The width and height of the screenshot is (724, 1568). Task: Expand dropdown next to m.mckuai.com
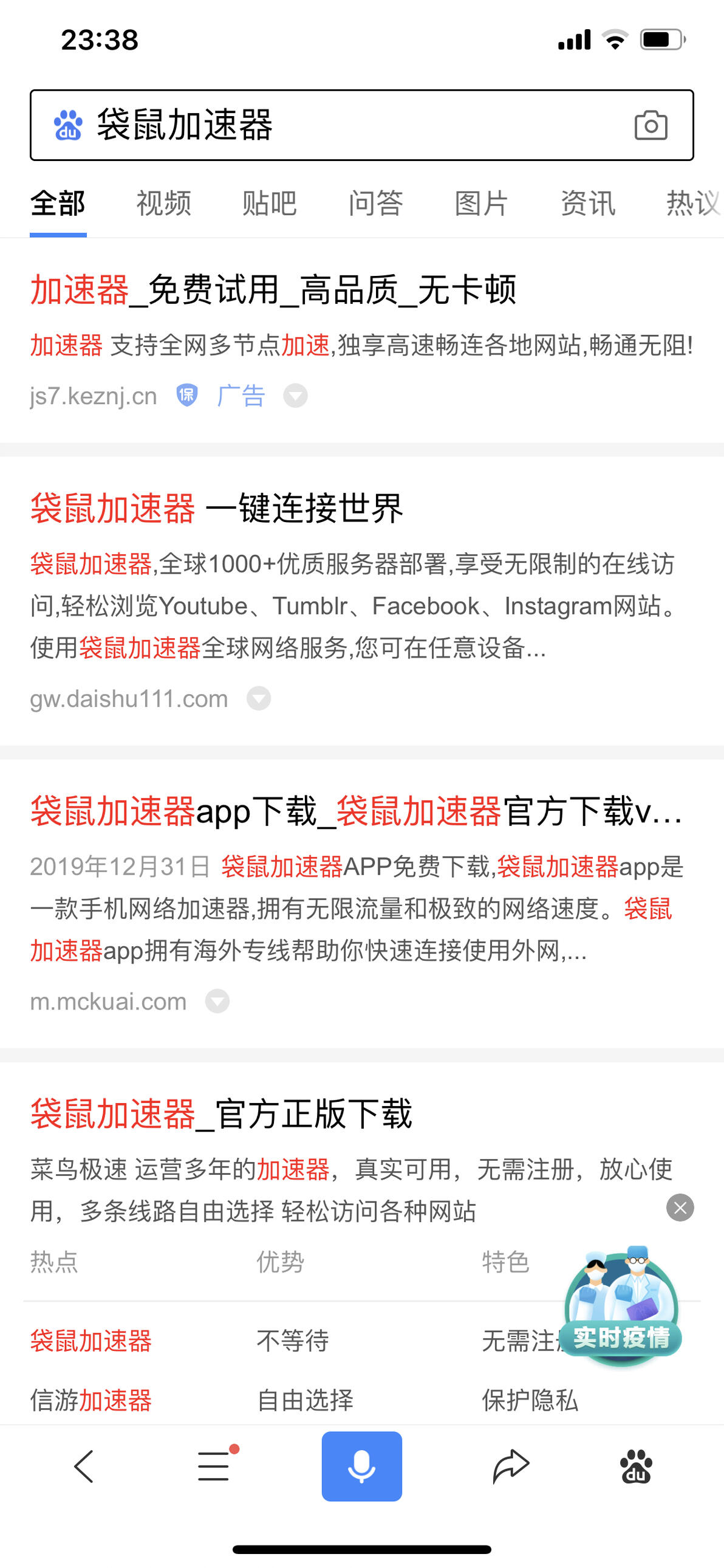pyautogui.click(x=217, y=1002)
